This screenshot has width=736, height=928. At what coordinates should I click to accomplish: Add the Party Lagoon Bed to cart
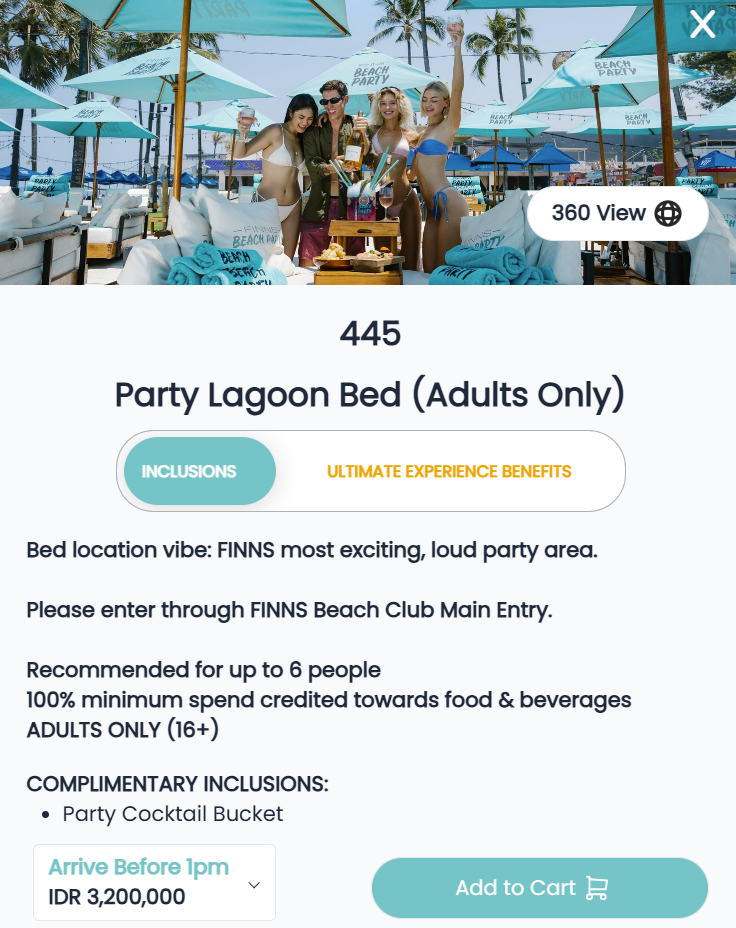tap(539, 888)
